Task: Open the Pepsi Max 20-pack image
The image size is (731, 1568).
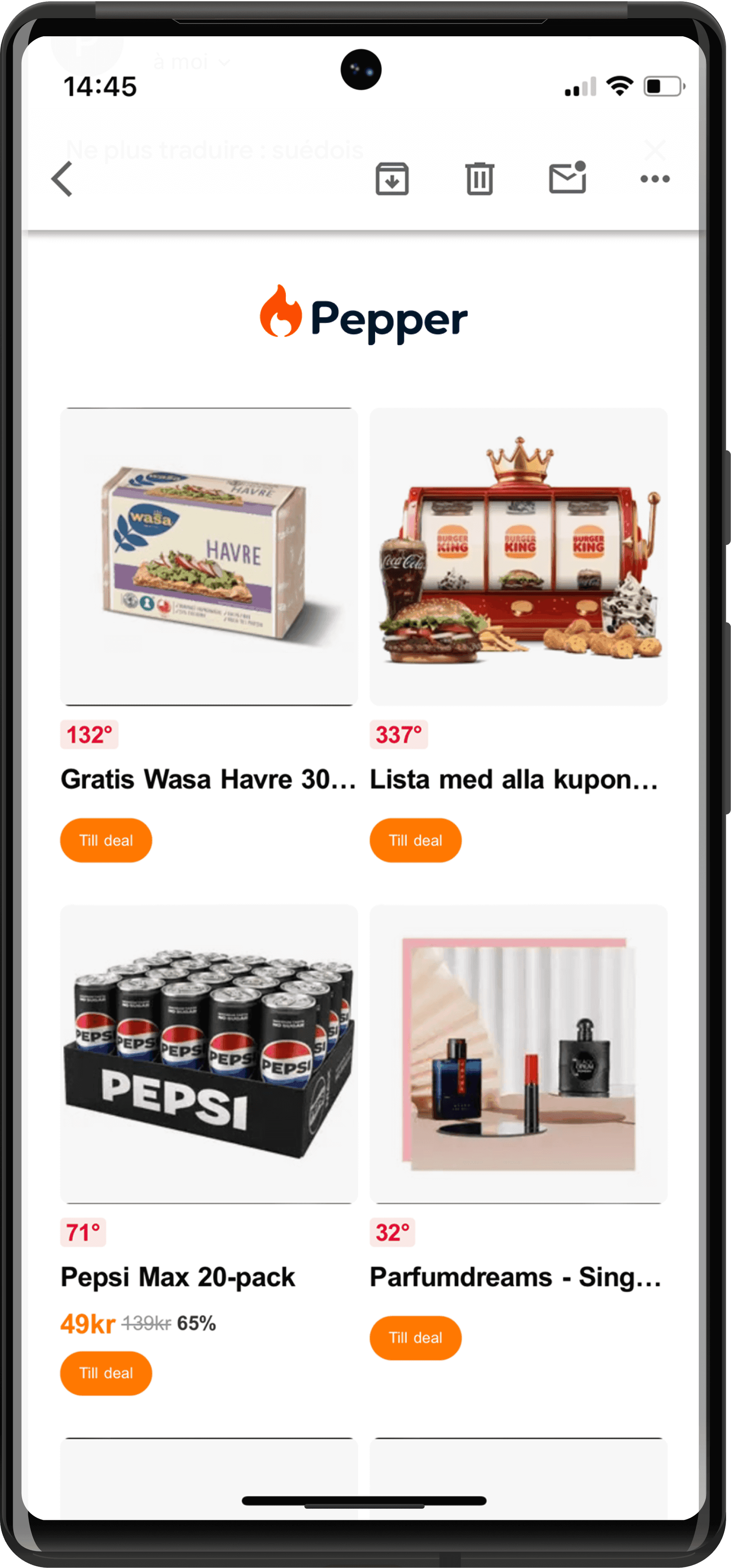Action: tap(208, 1053)
